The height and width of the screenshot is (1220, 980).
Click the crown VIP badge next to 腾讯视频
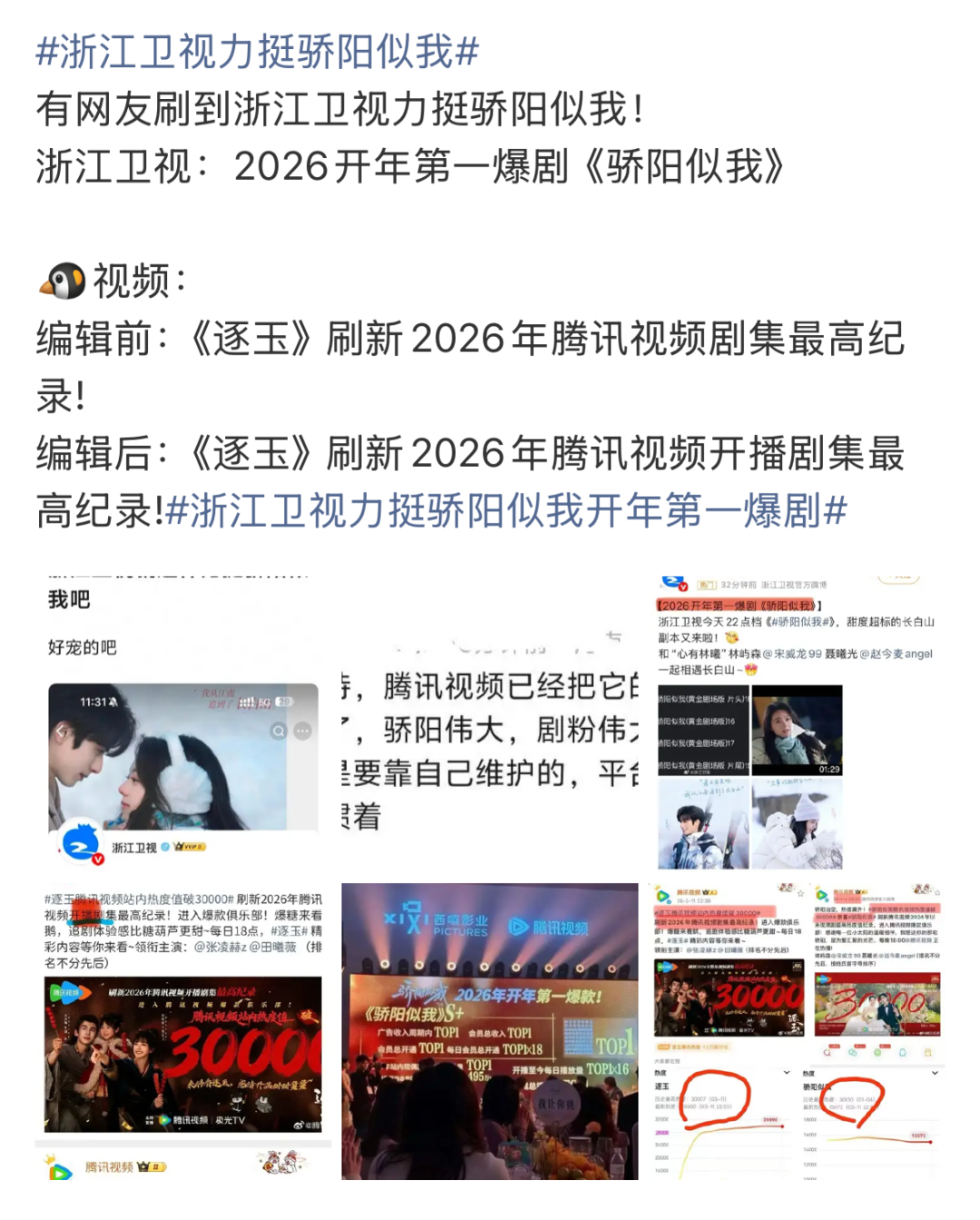(152, 1166)
